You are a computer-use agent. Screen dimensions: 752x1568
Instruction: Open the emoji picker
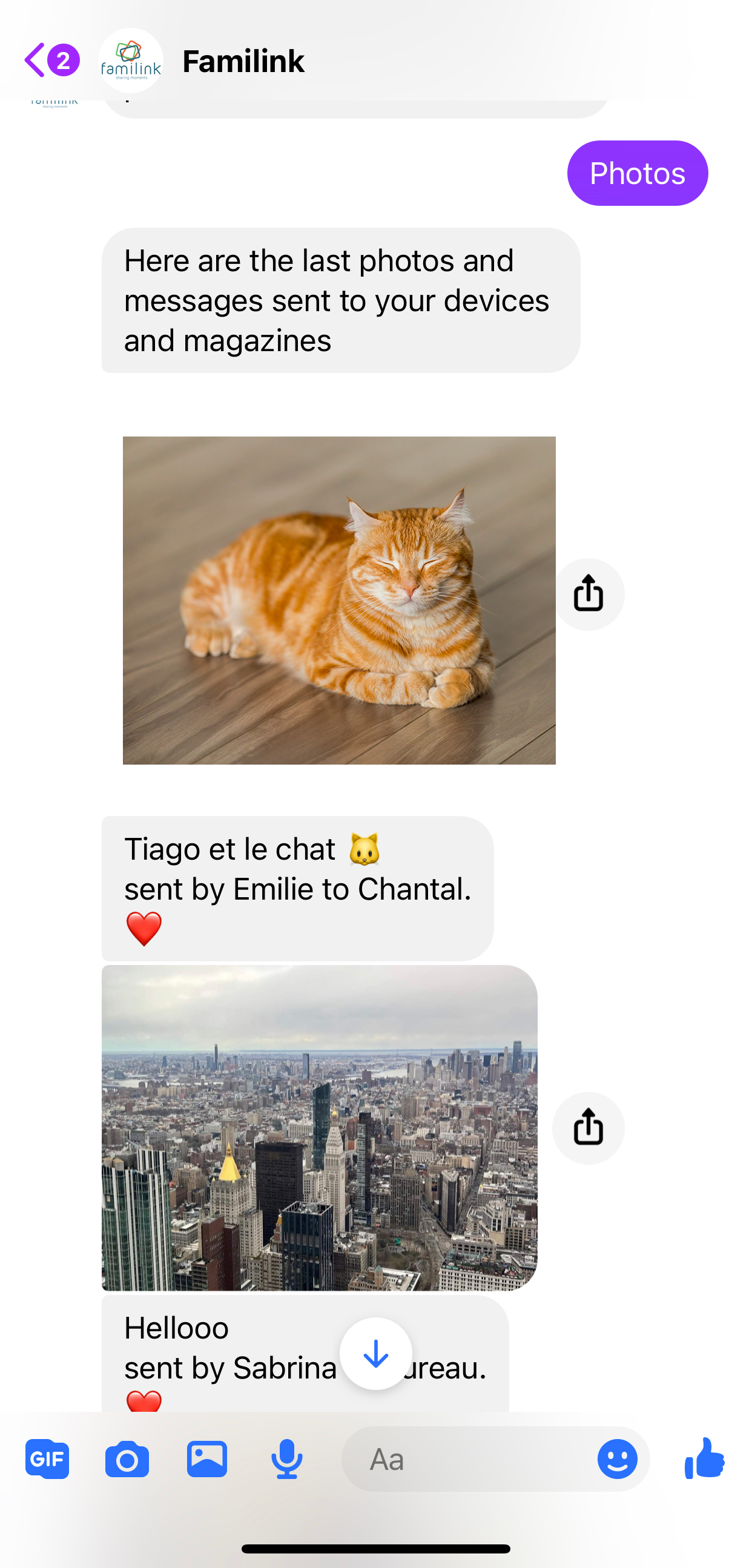tap(617, 1459)
